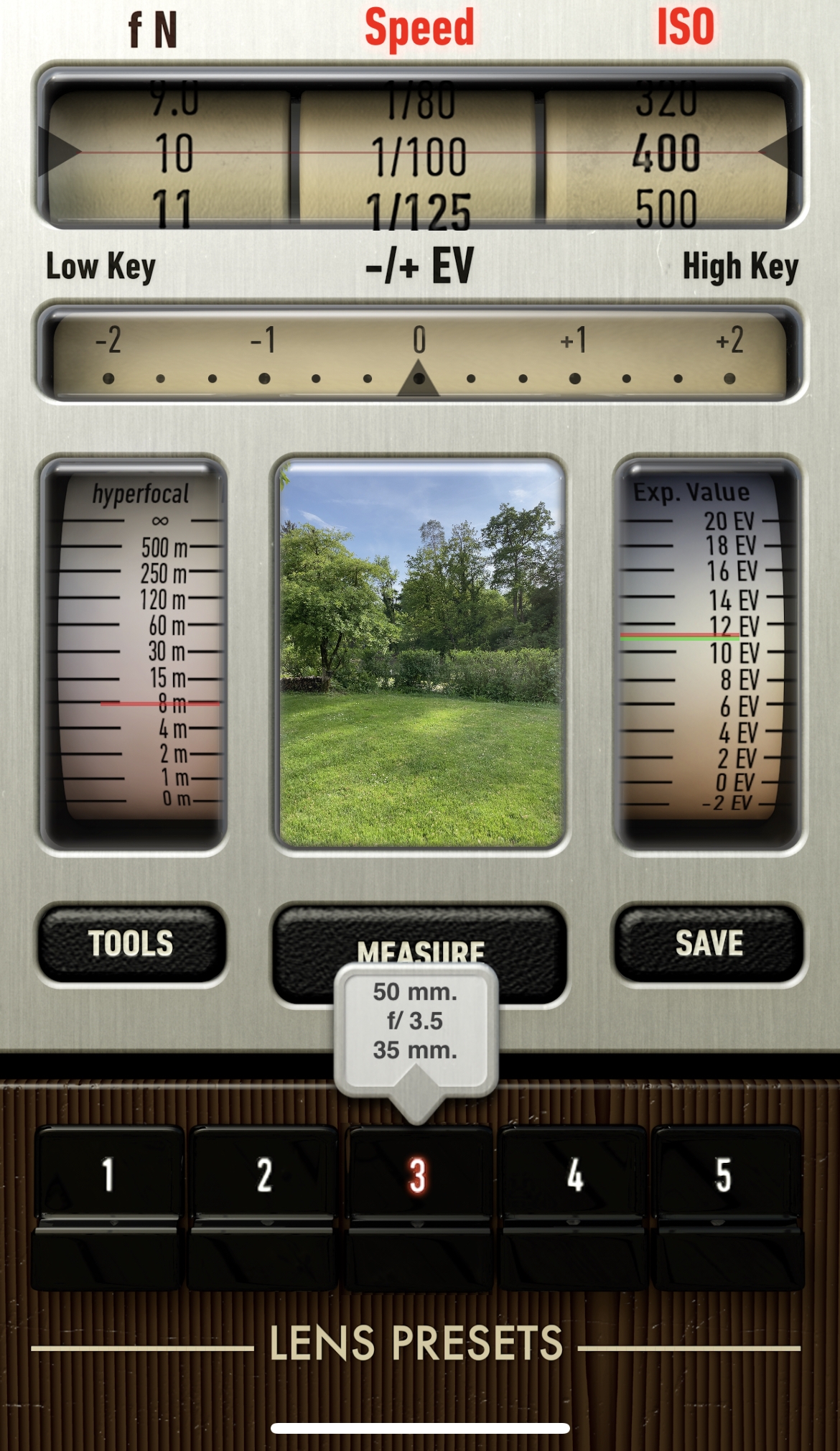Tap the camera preview image
This screenshot has width=840, height=1451.
(x=420, y=652)
